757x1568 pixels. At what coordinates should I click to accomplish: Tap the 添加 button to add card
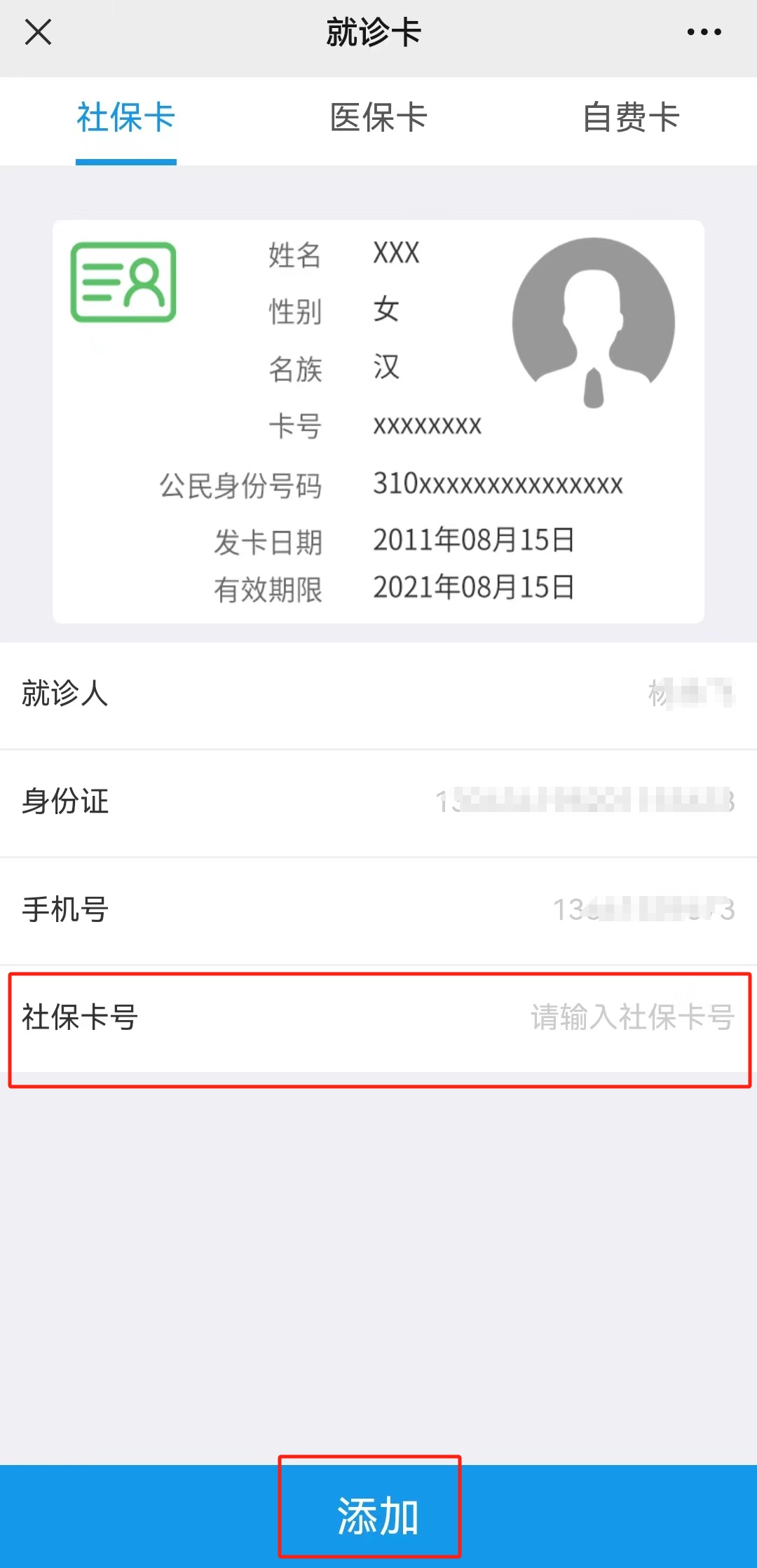377,1516
